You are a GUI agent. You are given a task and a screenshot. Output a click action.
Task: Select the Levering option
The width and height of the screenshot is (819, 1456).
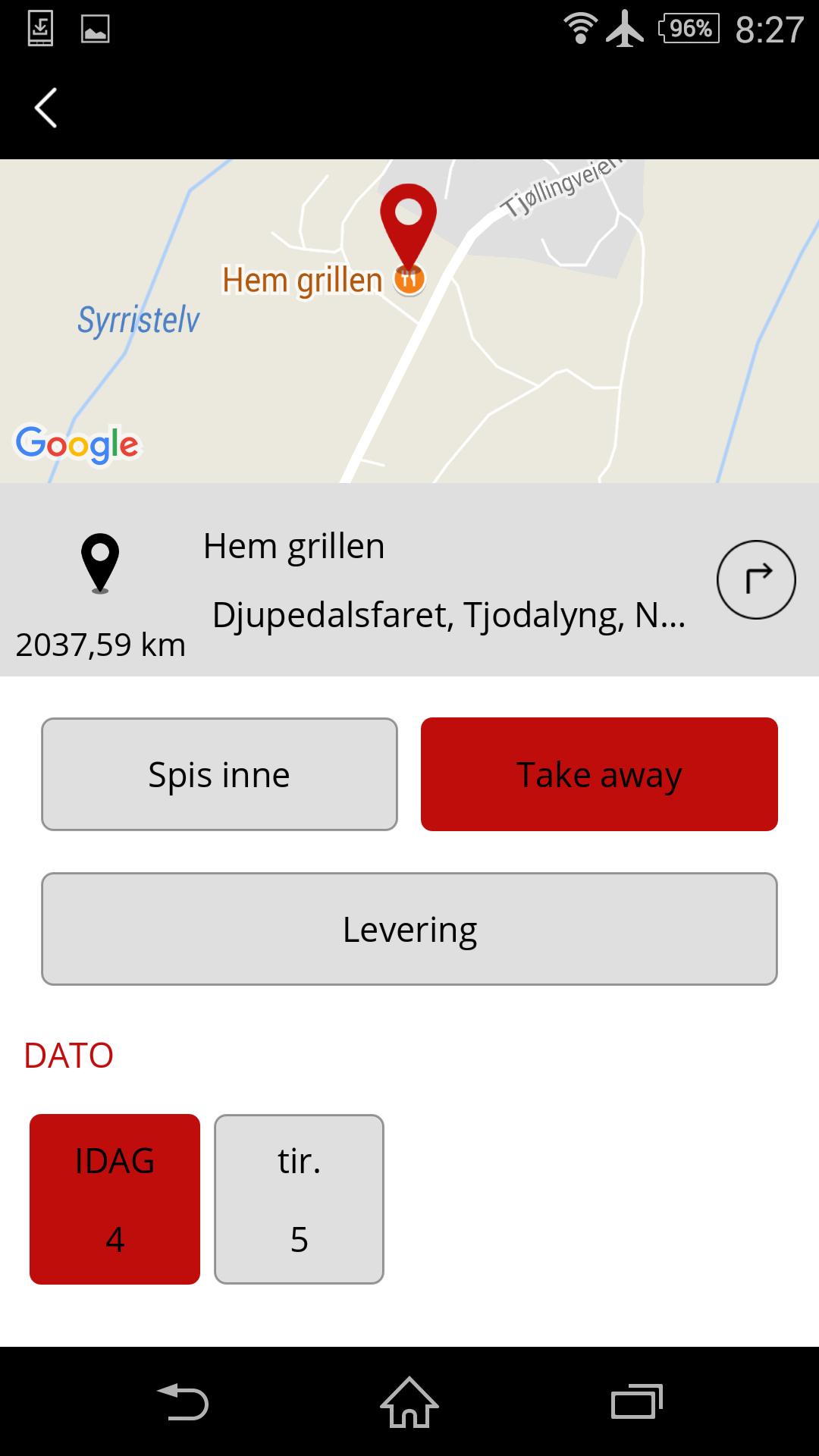[x=409, y=928]
